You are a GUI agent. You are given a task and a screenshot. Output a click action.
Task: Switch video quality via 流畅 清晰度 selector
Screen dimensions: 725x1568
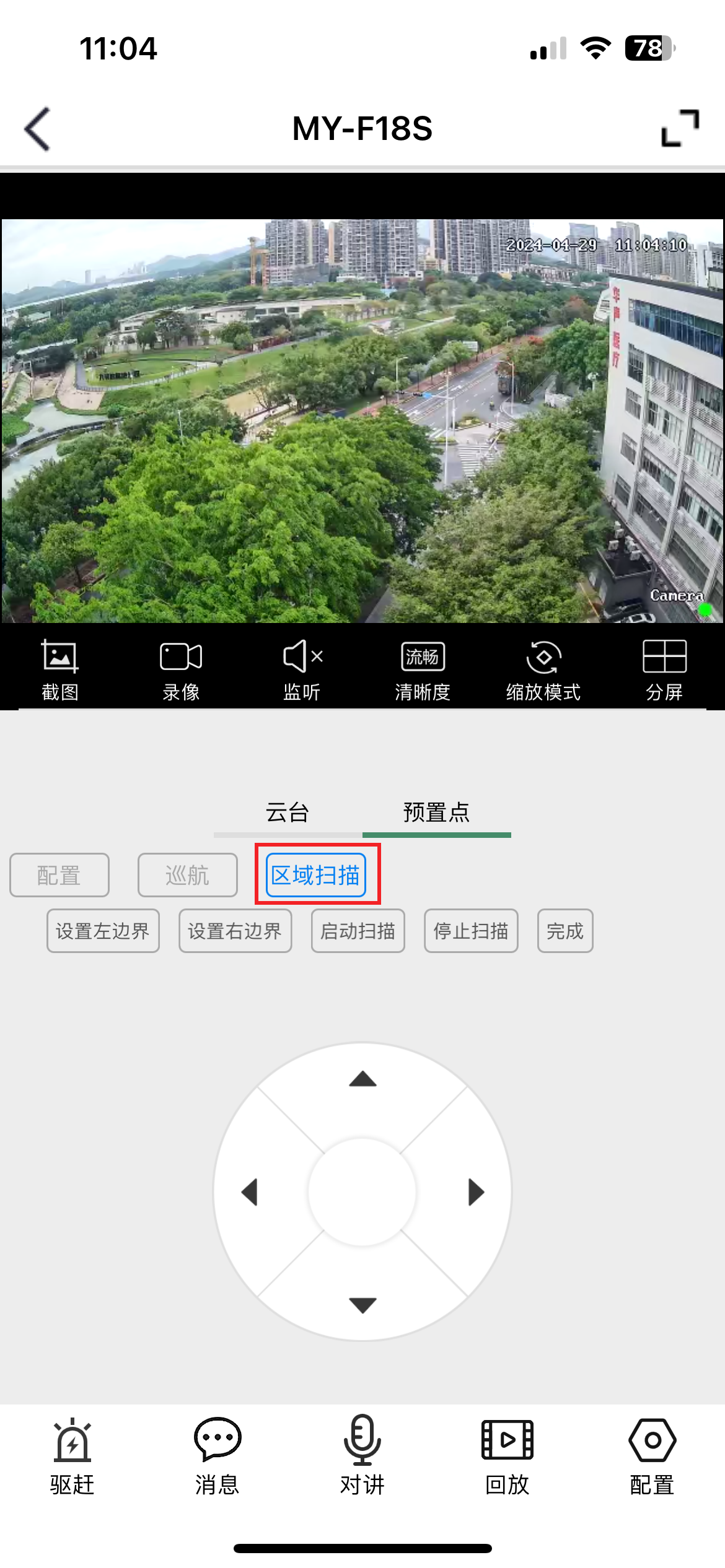[423, 668]
